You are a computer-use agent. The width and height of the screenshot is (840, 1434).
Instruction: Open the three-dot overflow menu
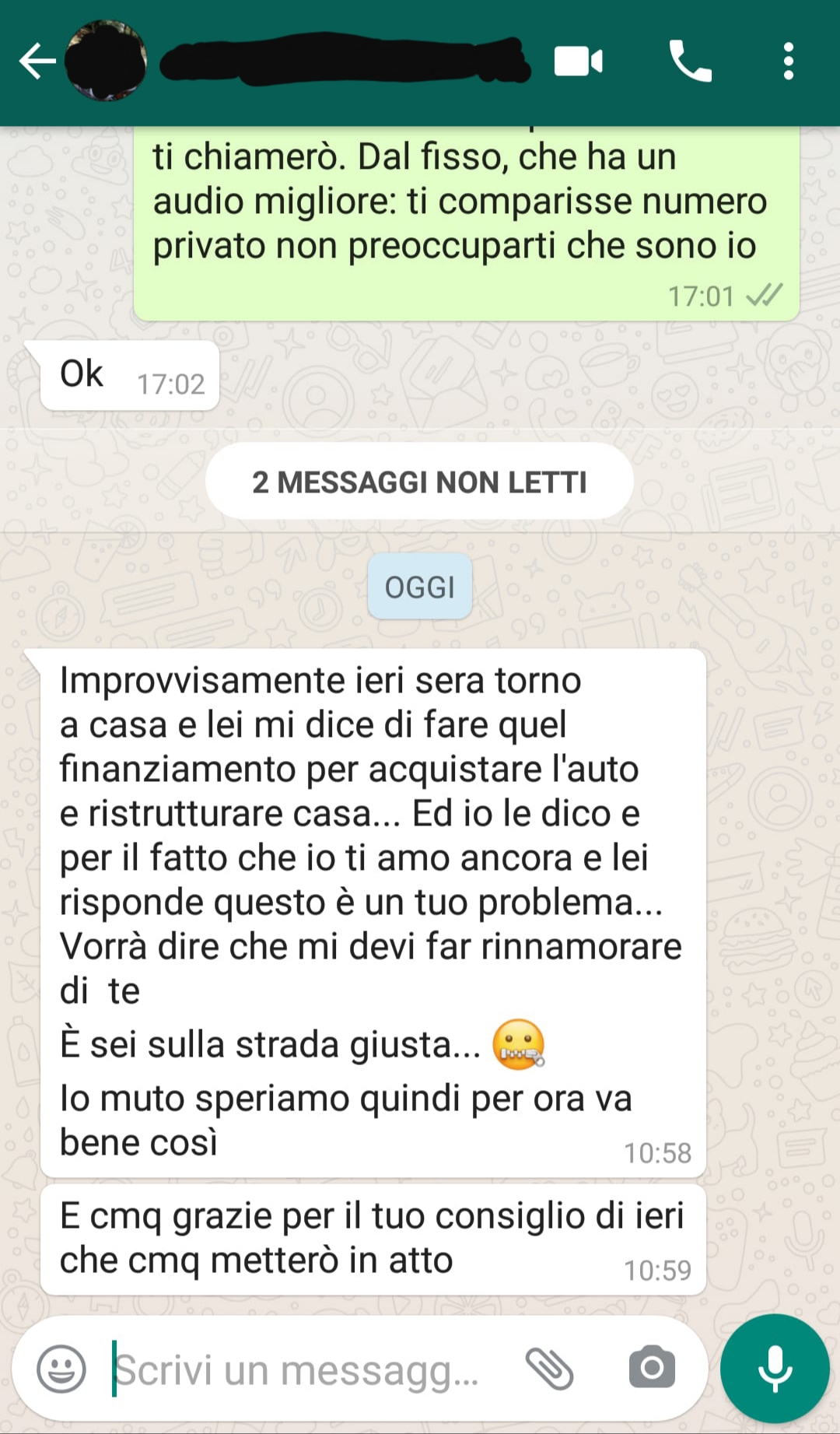point(788,61)
